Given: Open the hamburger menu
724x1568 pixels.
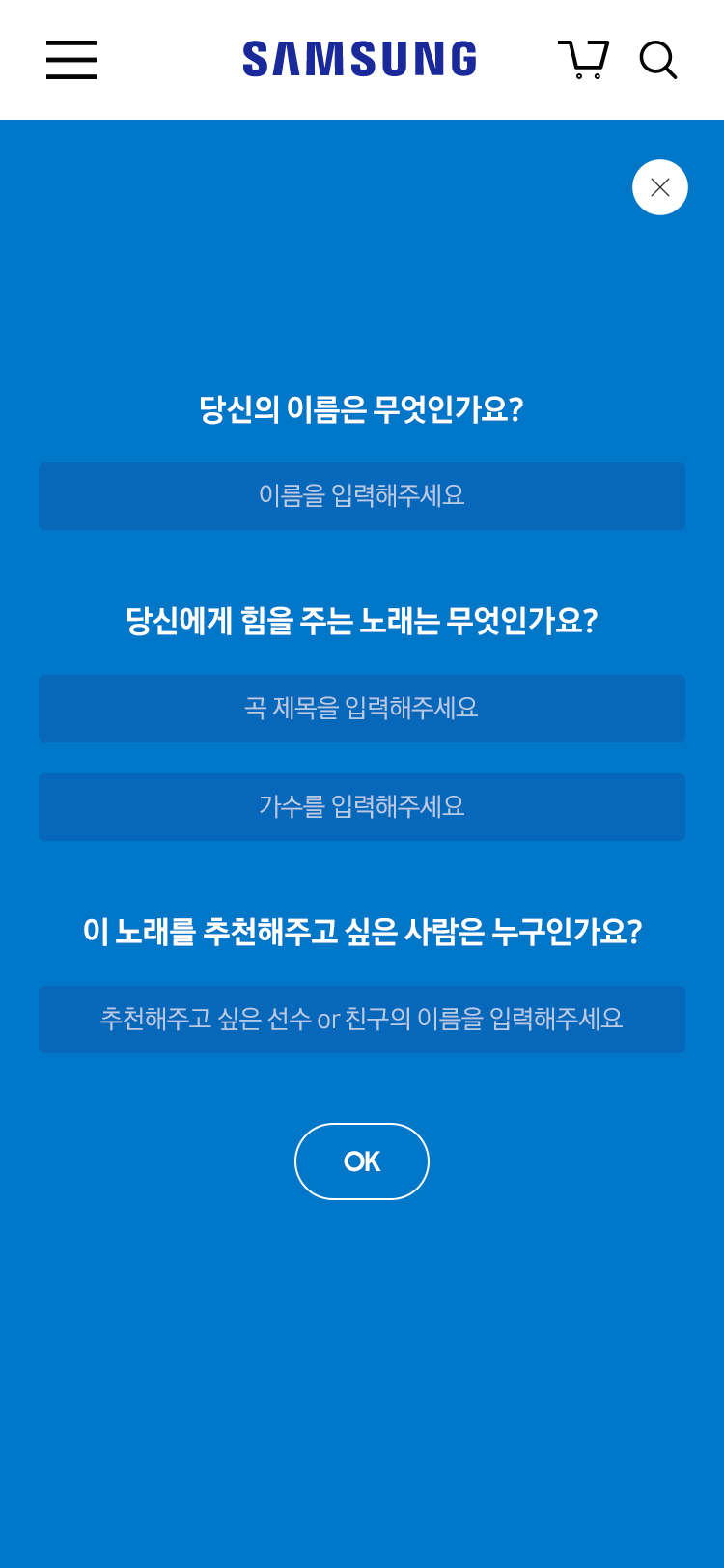Looking at the screenshot, I should (x=71, y=60).
